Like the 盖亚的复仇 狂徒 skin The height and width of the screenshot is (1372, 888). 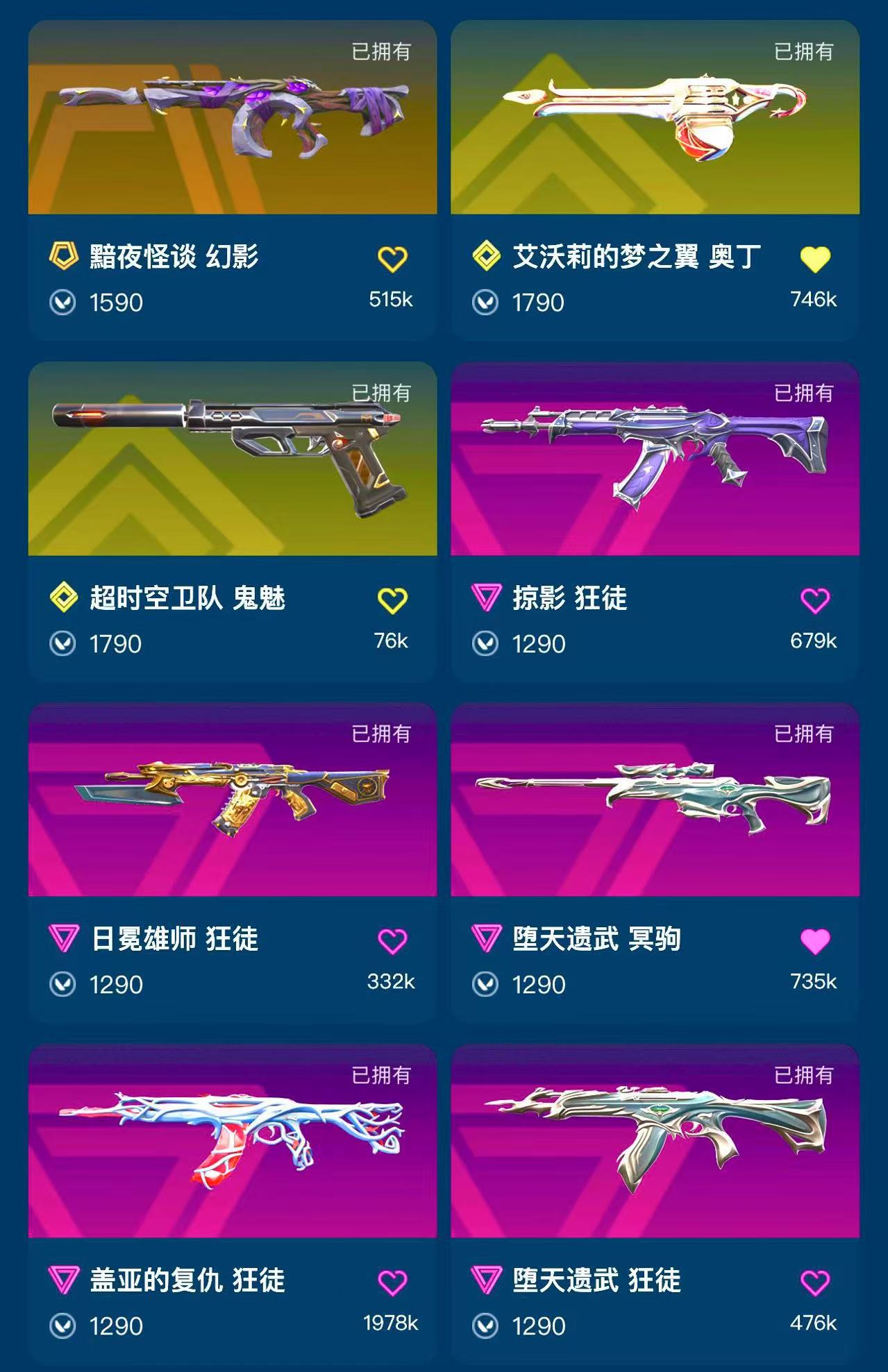click(x=392, y=1282)
